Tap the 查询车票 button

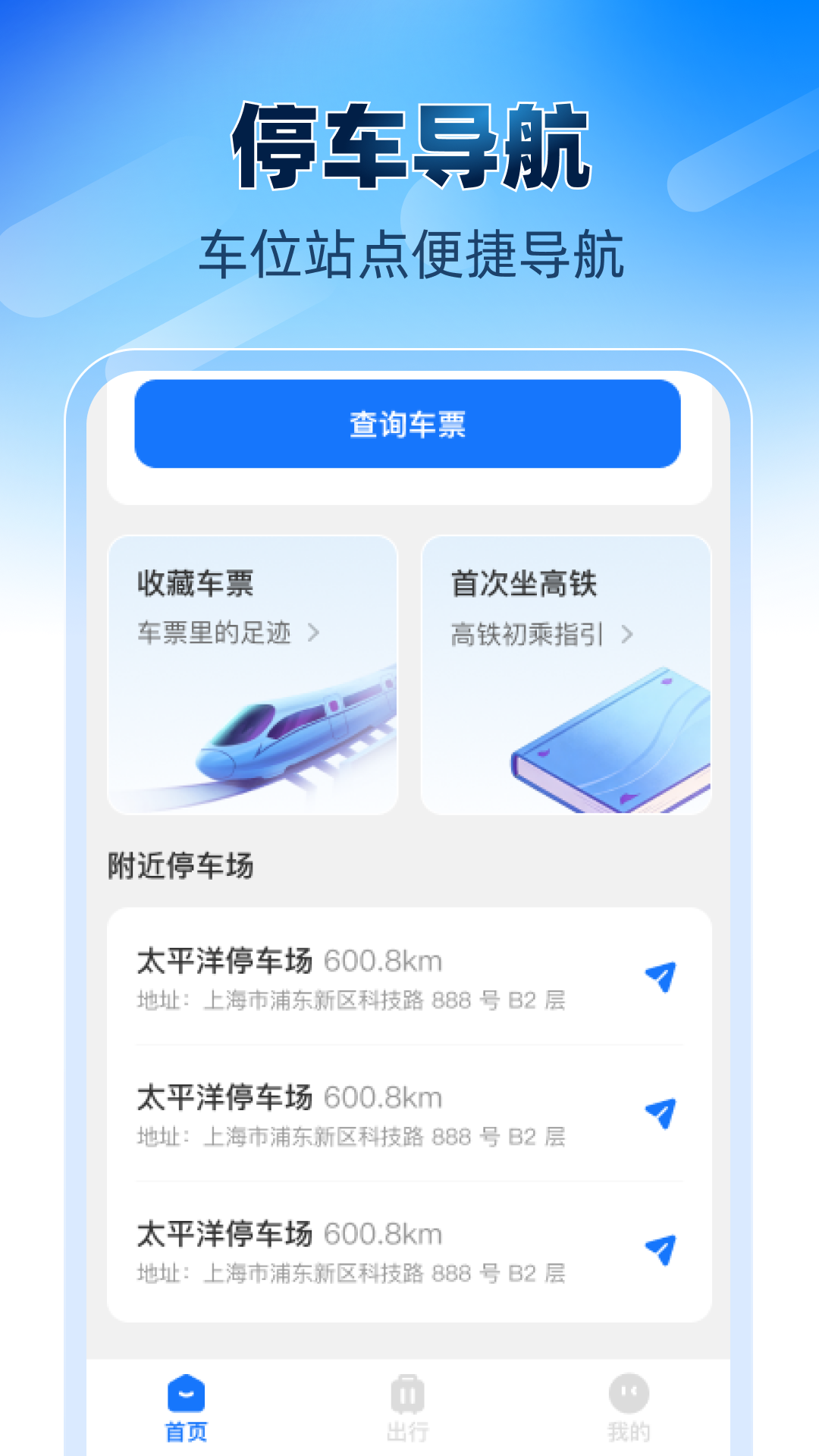tap(407, 425)
